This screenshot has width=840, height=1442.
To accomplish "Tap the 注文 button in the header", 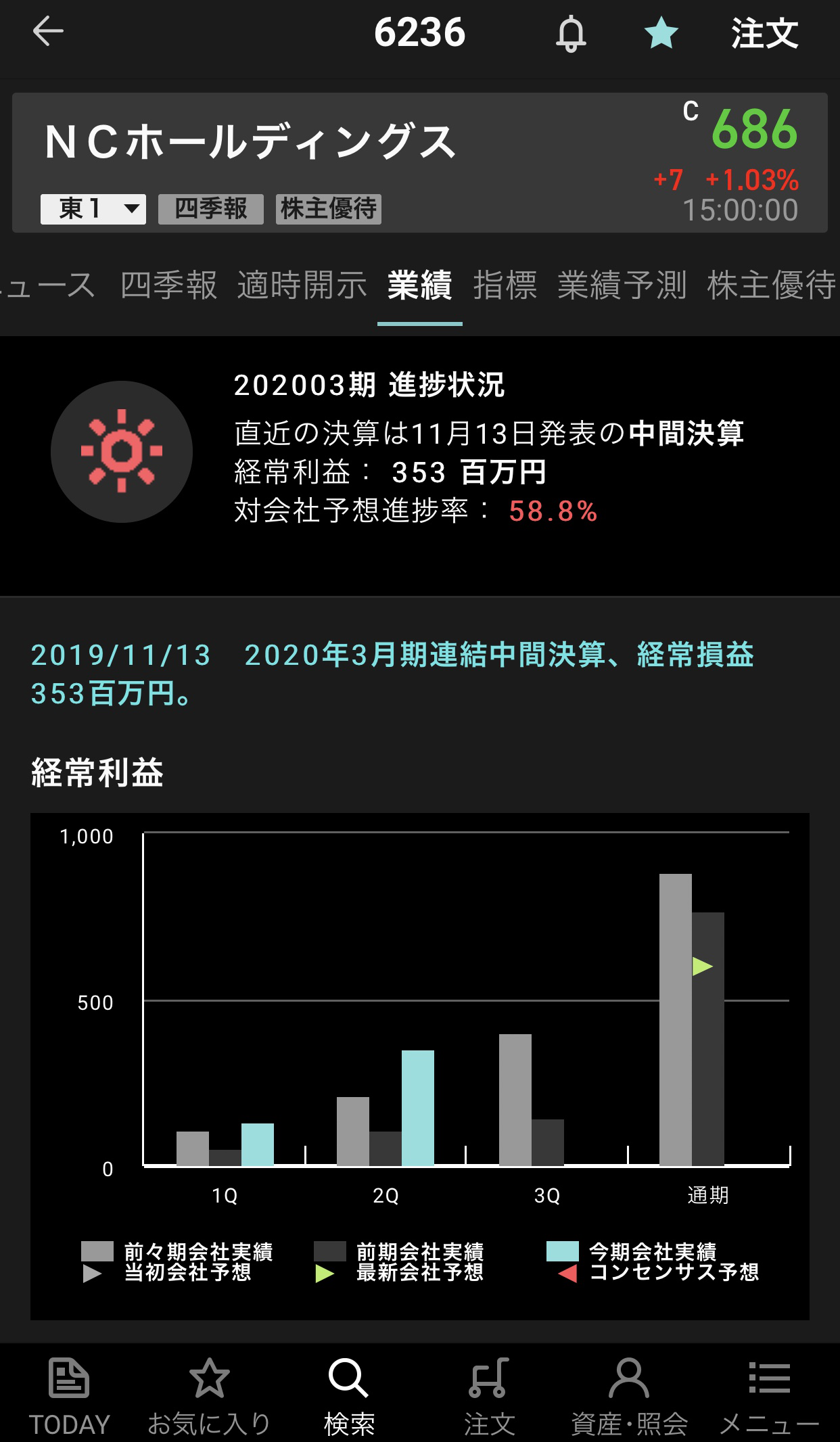I will pyautogui.click(x=765, y=33).
